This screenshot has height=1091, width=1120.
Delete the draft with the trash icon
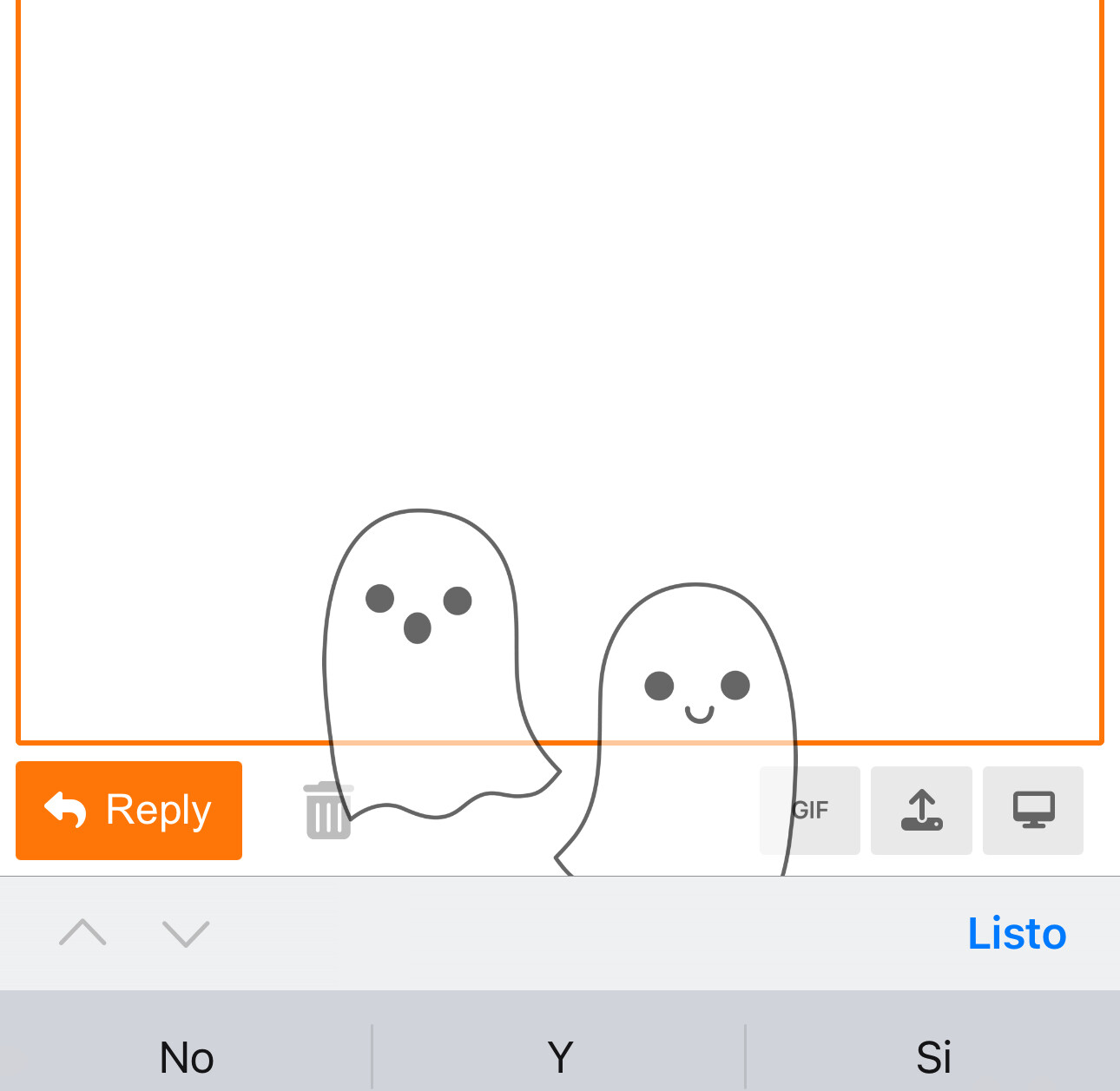(x=327, y=810)
